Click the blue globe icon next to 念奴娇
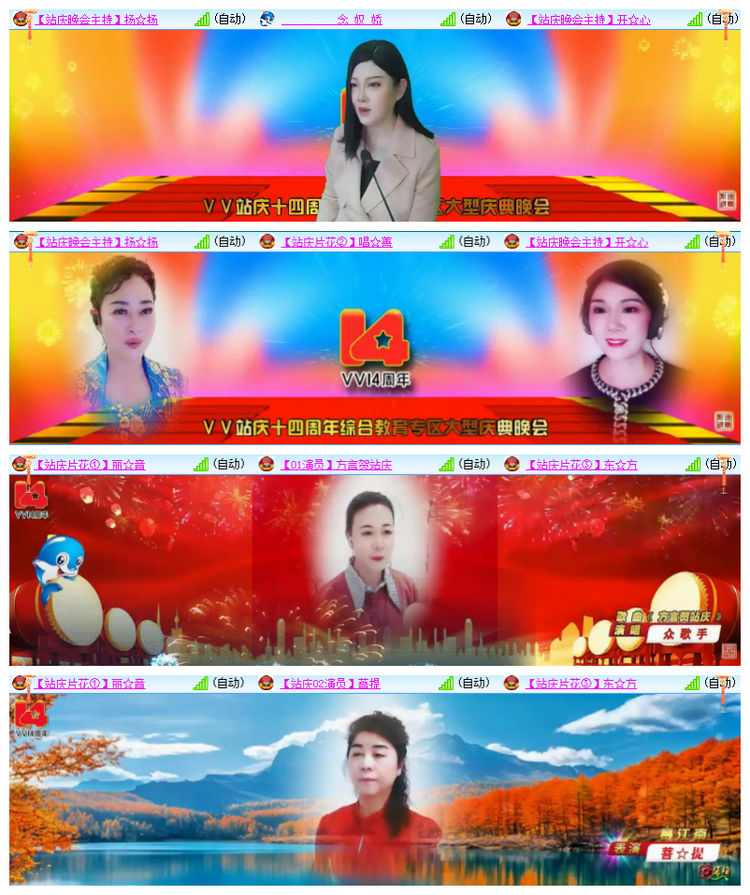The width and height of the screenshot is (750, 895). (265, 16)
